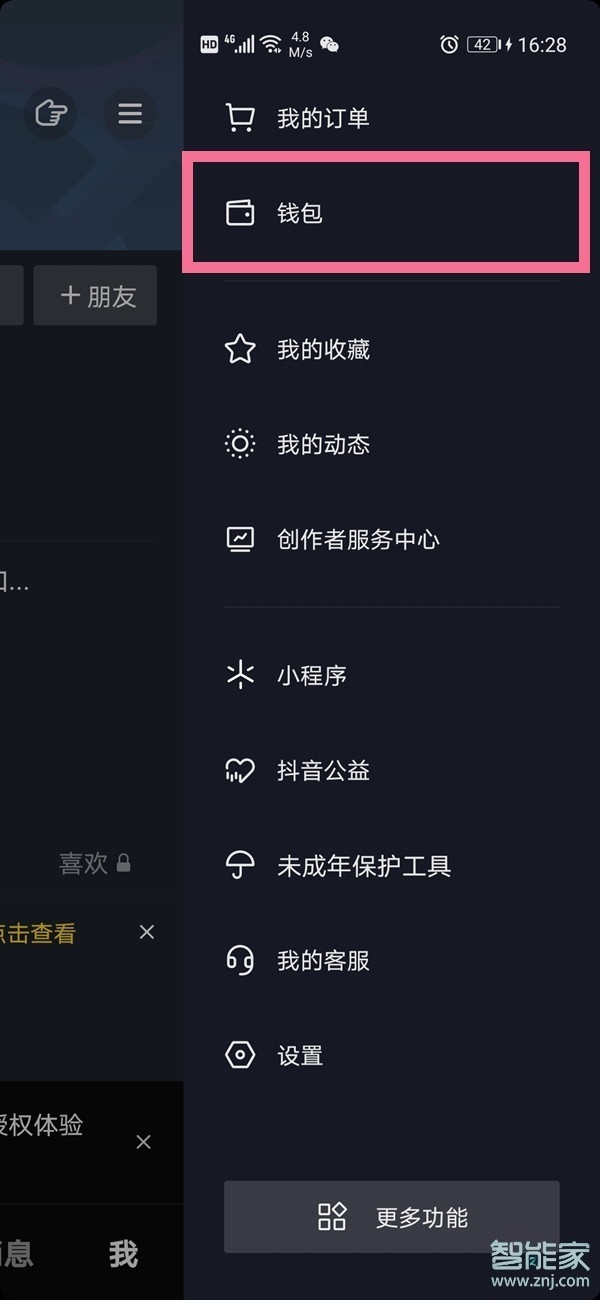This screenshot has height=1300, width=600.
Task: Open 未成年保护工具 (Minor Protection Tools)
Action: (363, 866)
